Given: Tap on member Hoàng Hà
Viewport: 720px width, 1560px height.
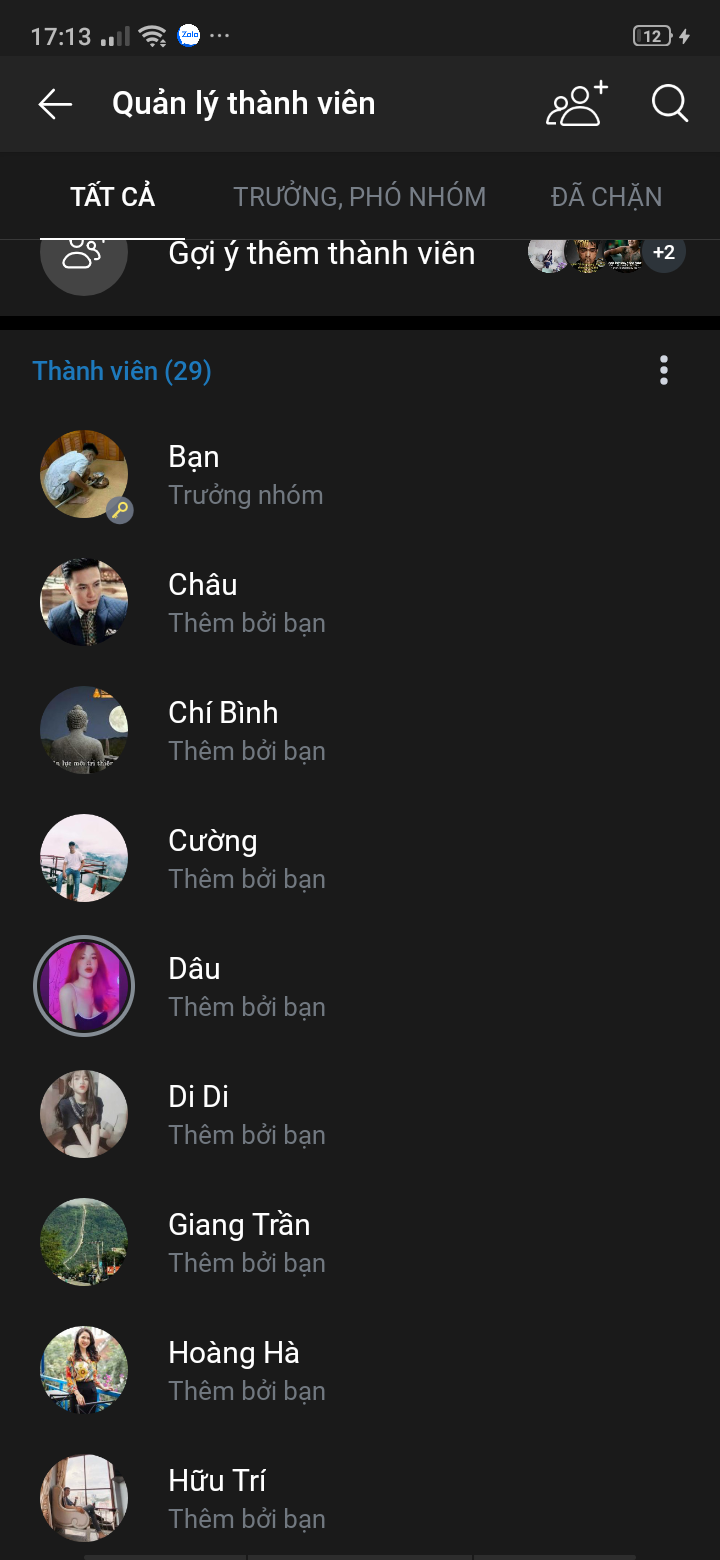Looking at the screenshot, I should (x=360, y=1370).
